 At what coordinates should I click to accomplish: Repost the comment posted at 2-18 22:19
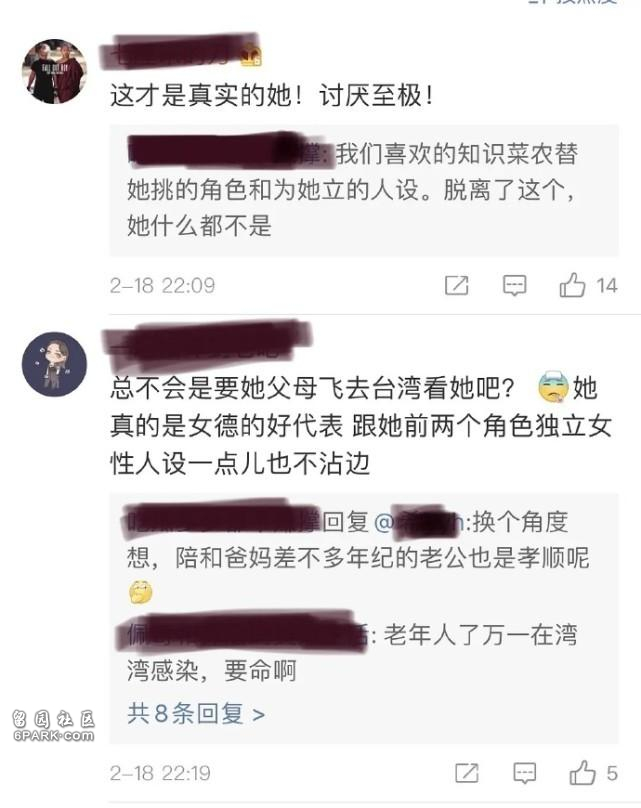click(x=466, y=773)
